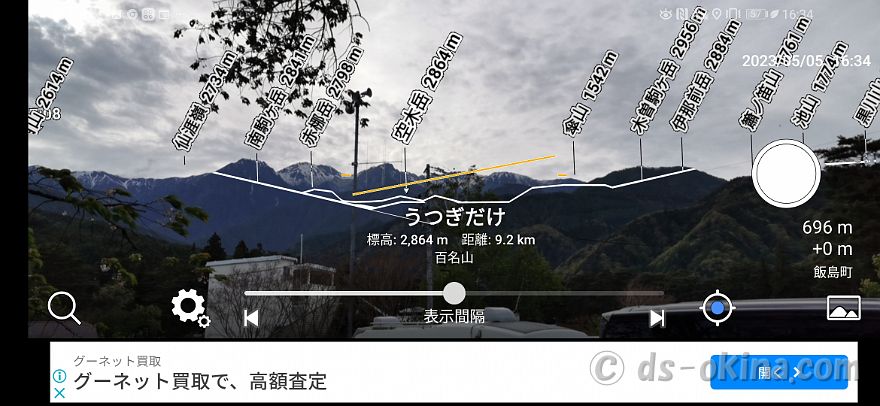
Task: Open the magnifier search icon
Action: click(x=64, y=308)
